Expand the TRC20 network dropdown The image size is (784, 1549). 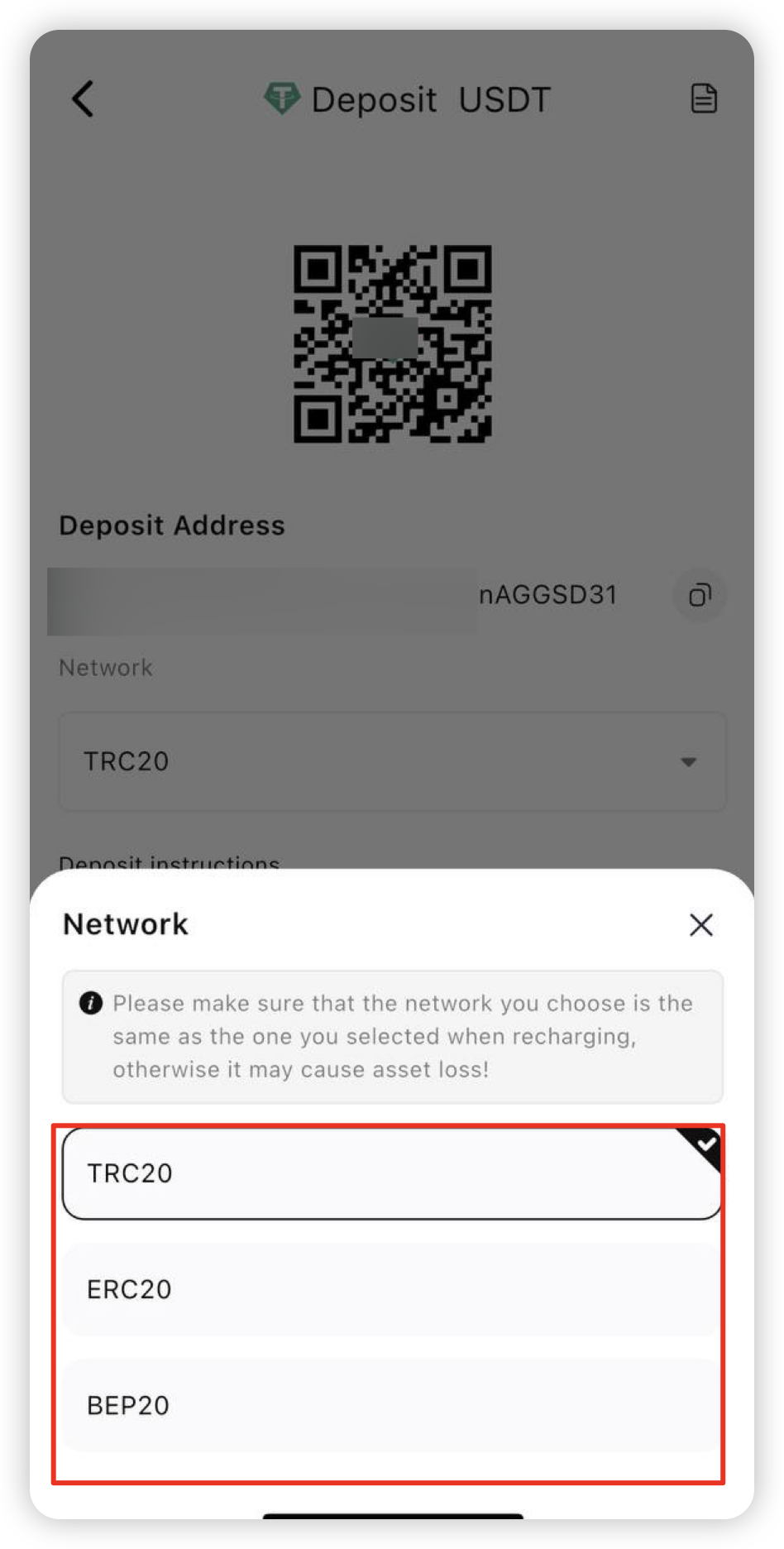392,761
